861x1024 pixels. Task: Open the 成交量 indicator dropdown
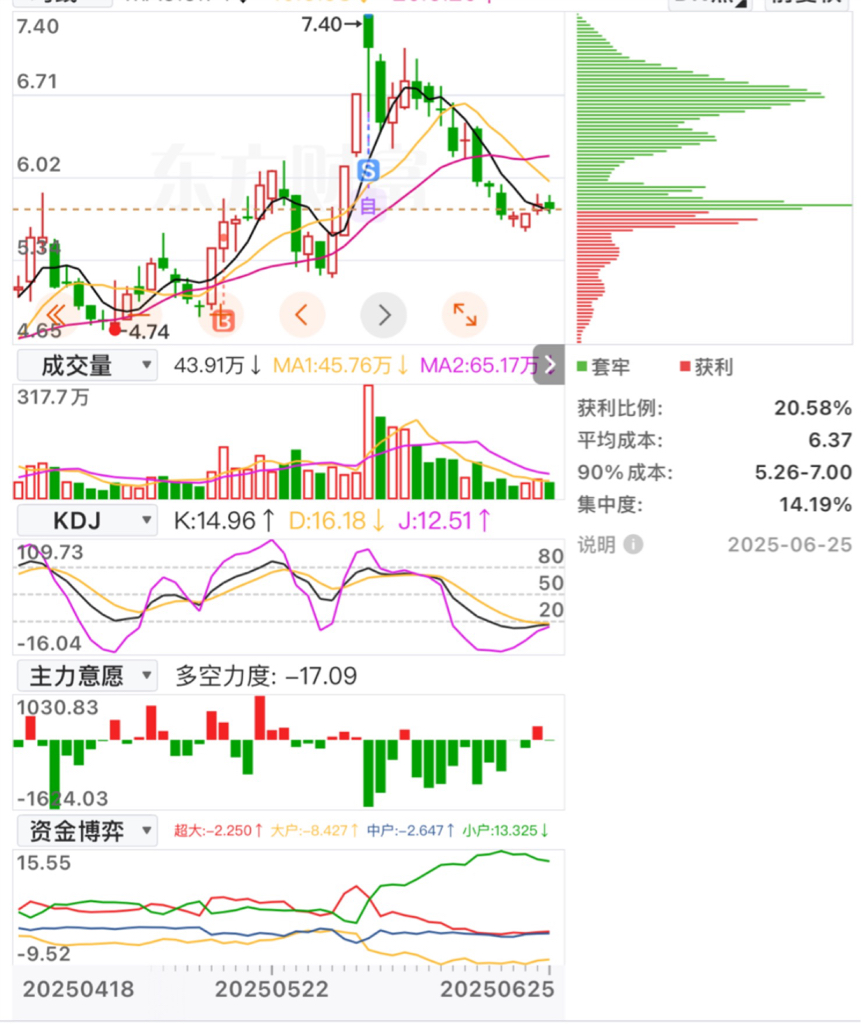tap(87, 365)
